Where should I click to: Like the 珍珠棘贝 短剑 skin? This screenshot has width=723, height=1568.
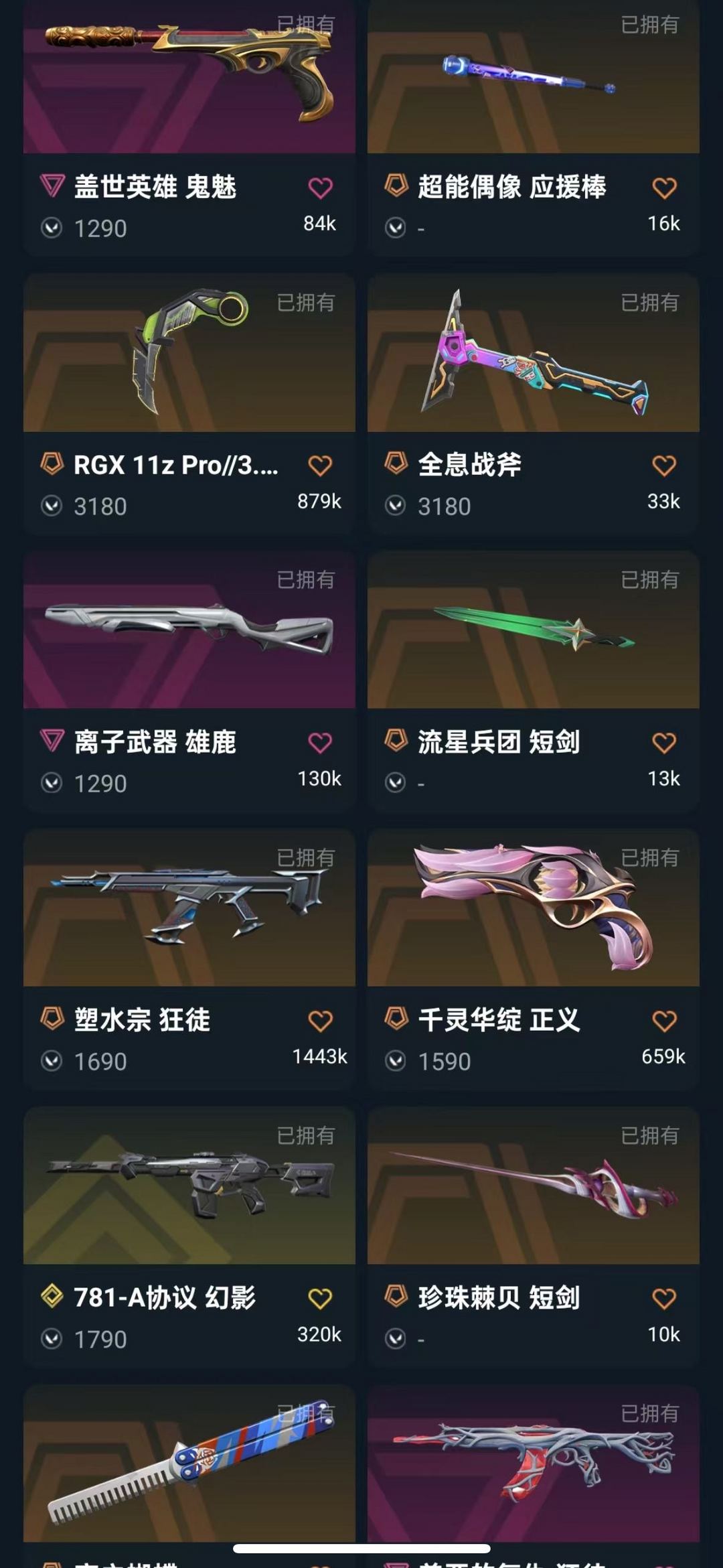[x=664, y=1299]
